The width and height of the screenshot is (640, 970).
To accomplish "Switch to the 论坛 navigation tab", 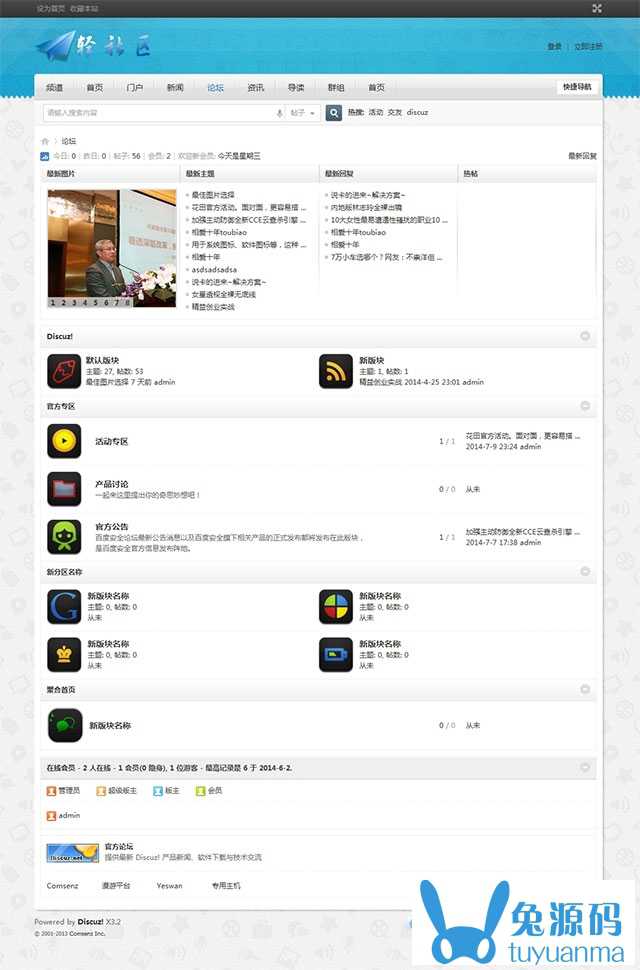I will pyautogui.click(x=215, y=87).
